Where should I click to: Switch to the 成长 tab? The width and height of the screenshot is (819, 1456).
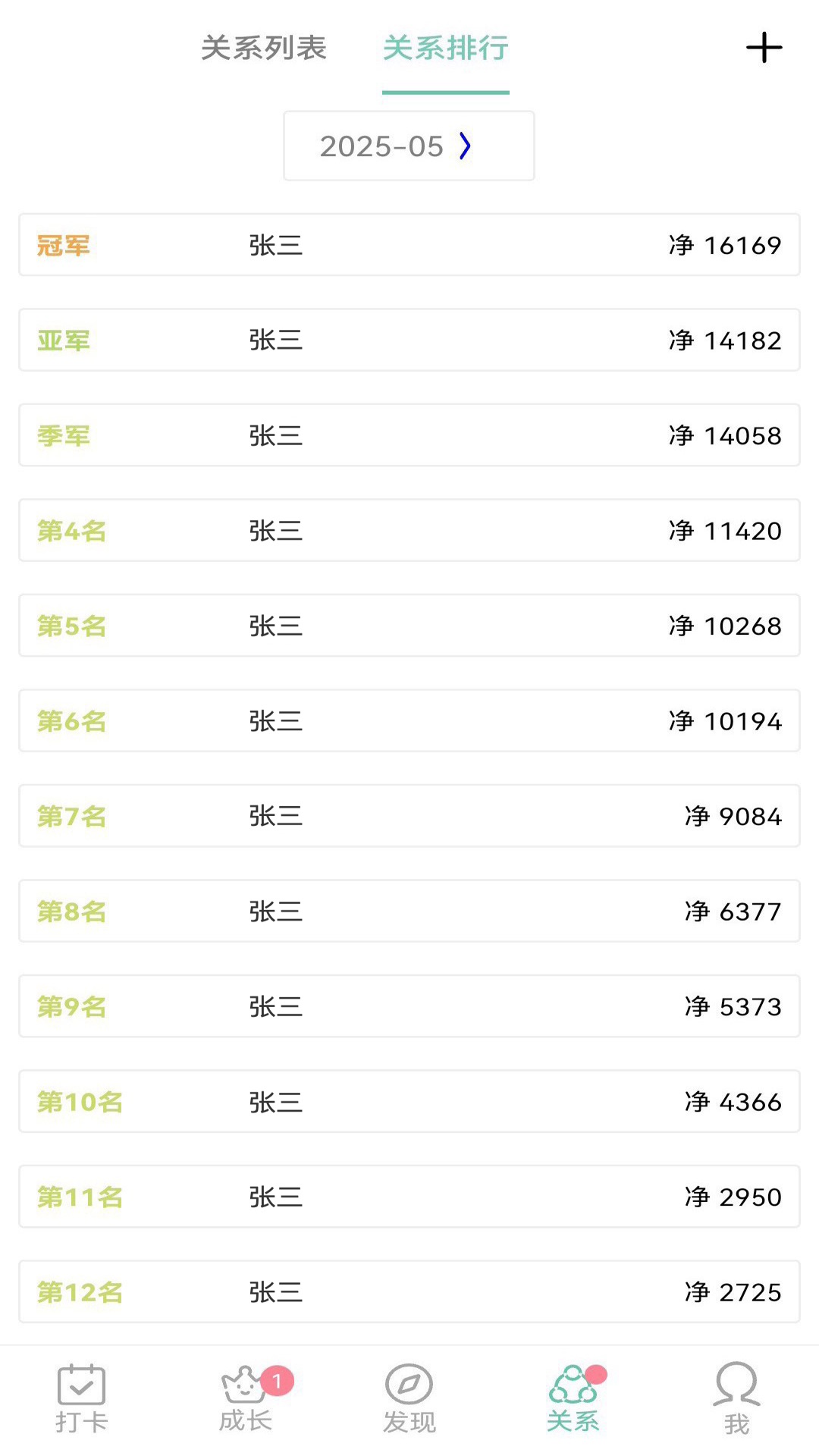coord(245,1400)
